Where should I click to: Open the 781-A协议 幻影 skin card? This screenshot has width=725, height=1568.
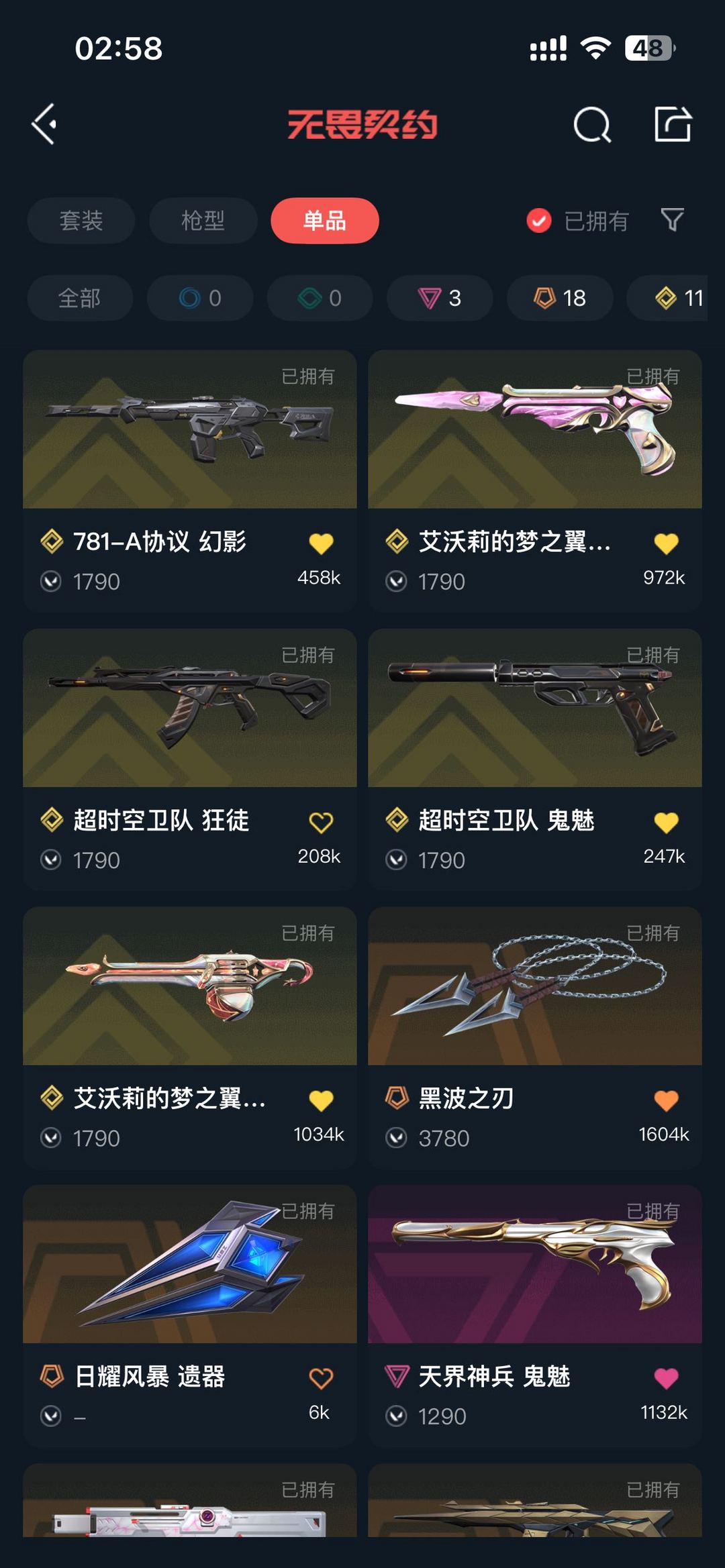(x=190, y=480)
